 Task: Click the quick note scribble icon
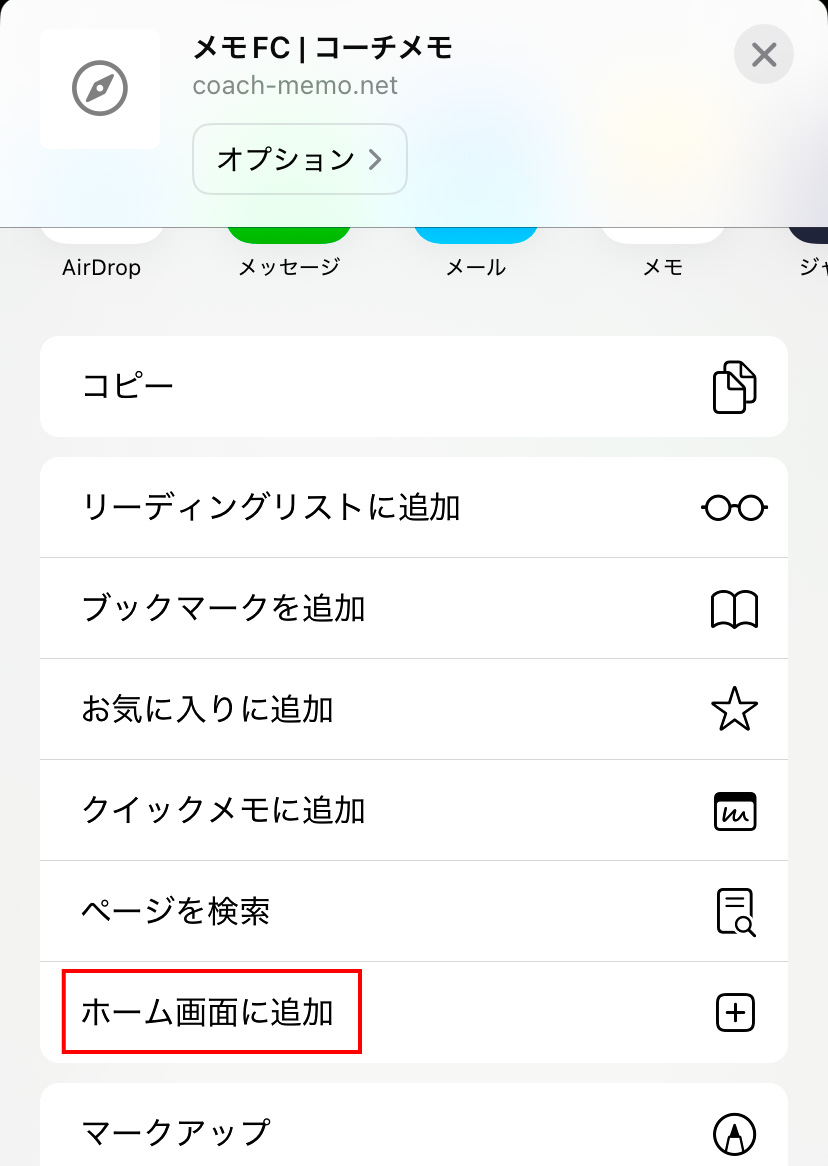[735, 811]
